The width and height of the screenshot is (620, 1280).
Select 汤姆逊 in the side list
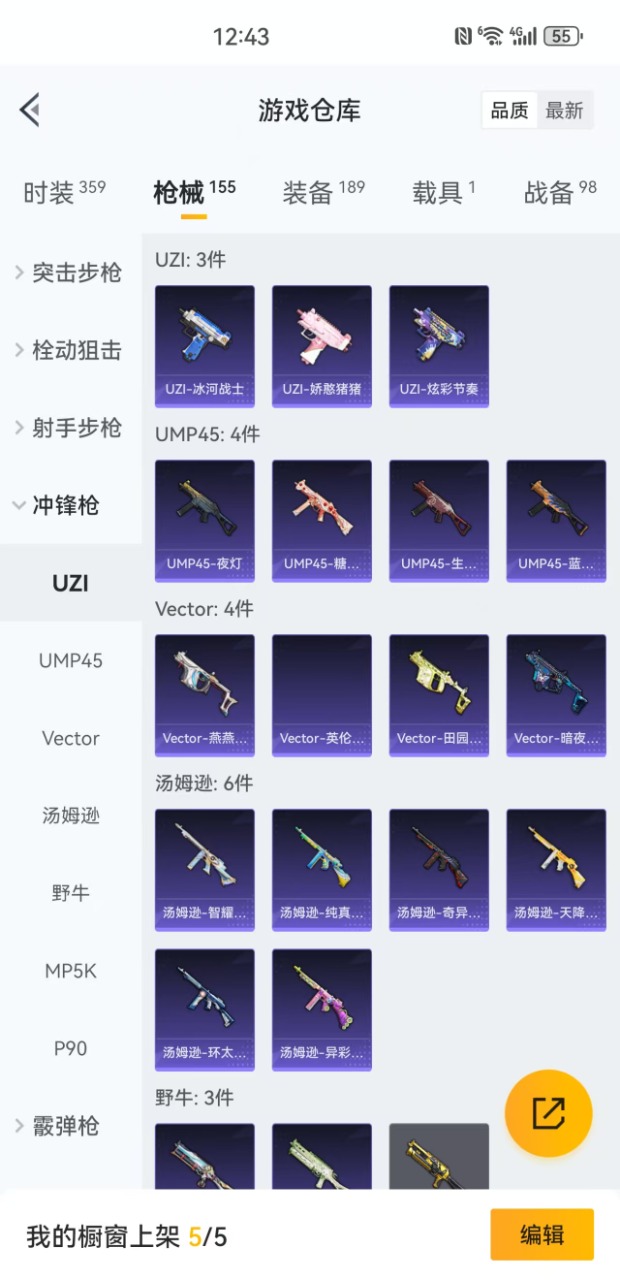click(x=70, y=816)
